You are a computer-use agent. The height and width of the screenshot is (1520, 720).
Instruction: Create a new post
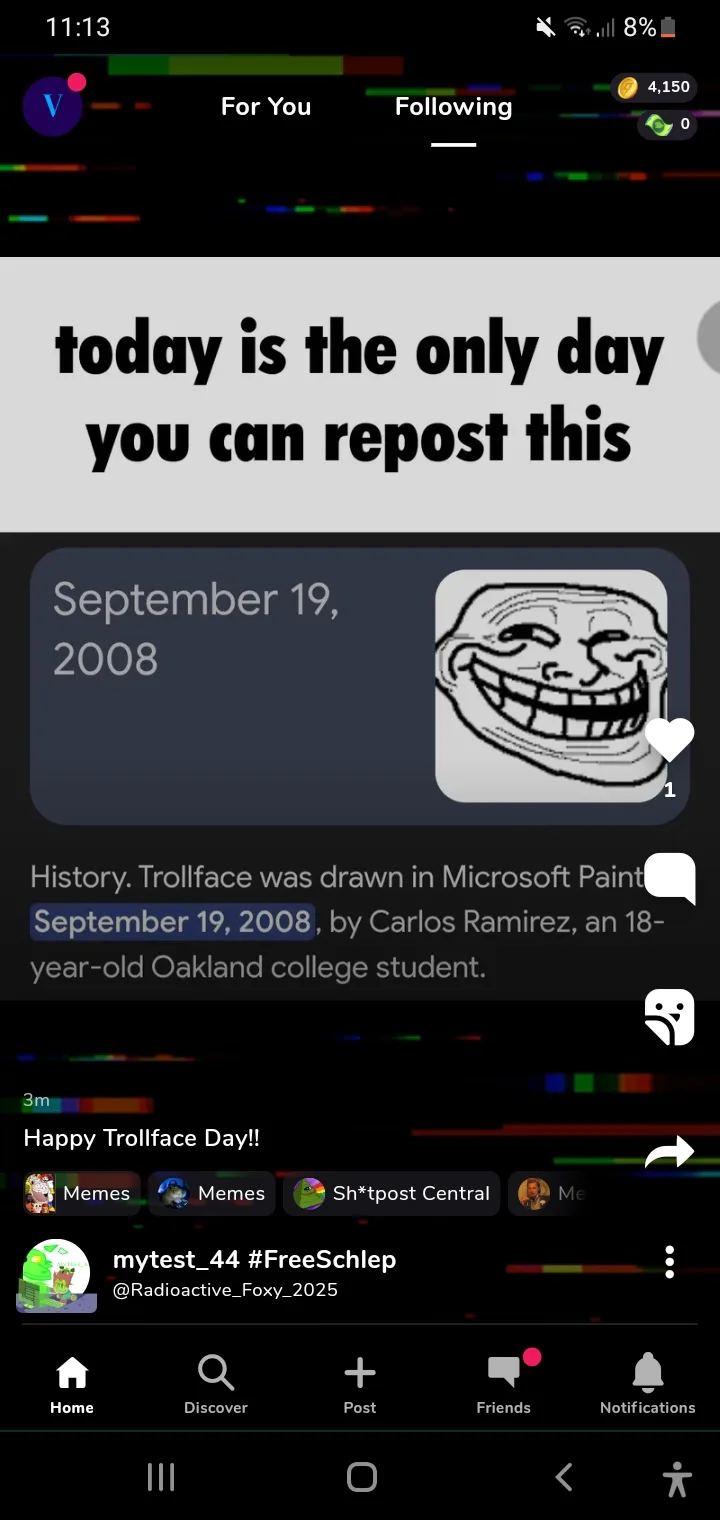[360, 1385]
